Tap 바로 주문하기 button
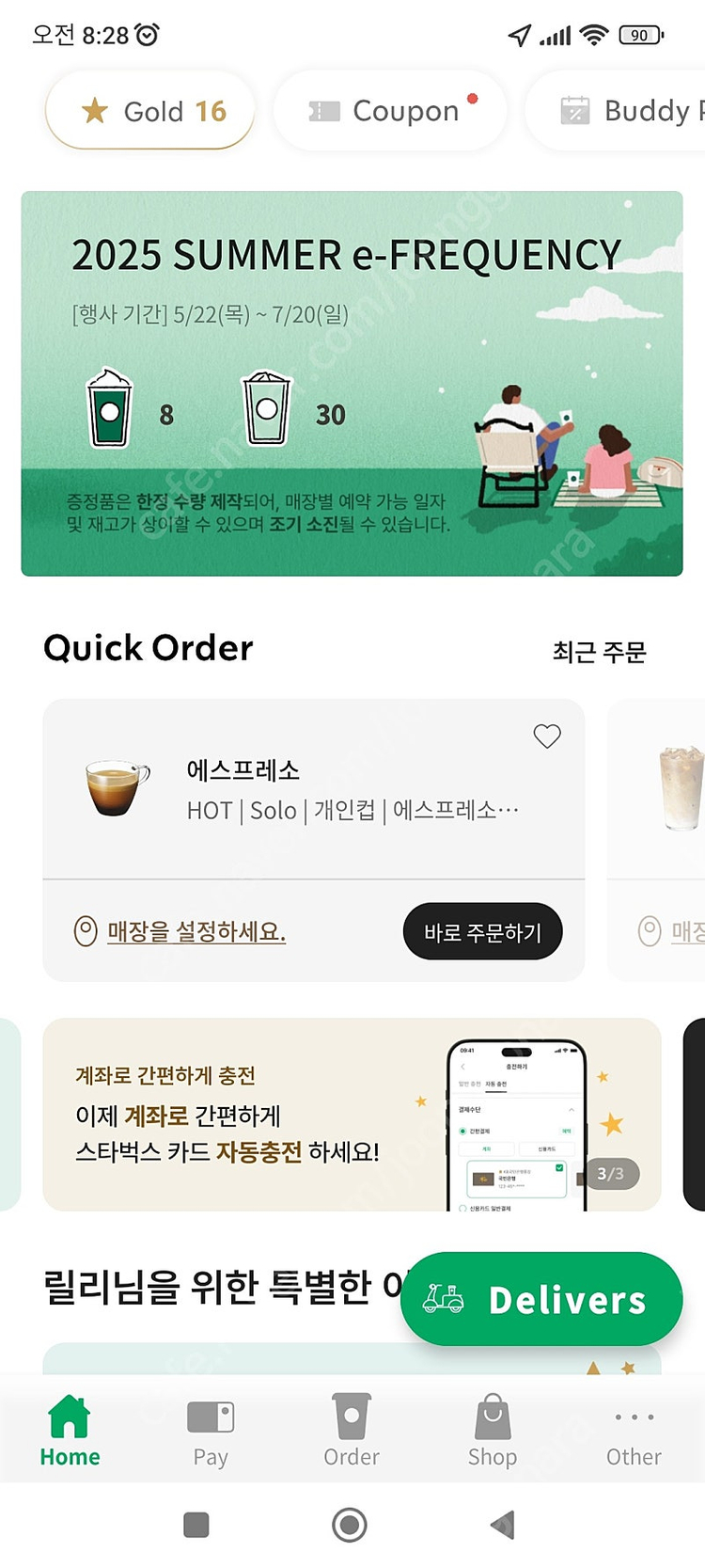The height and width of the screenshot is (1568, 705). [482, 932]
